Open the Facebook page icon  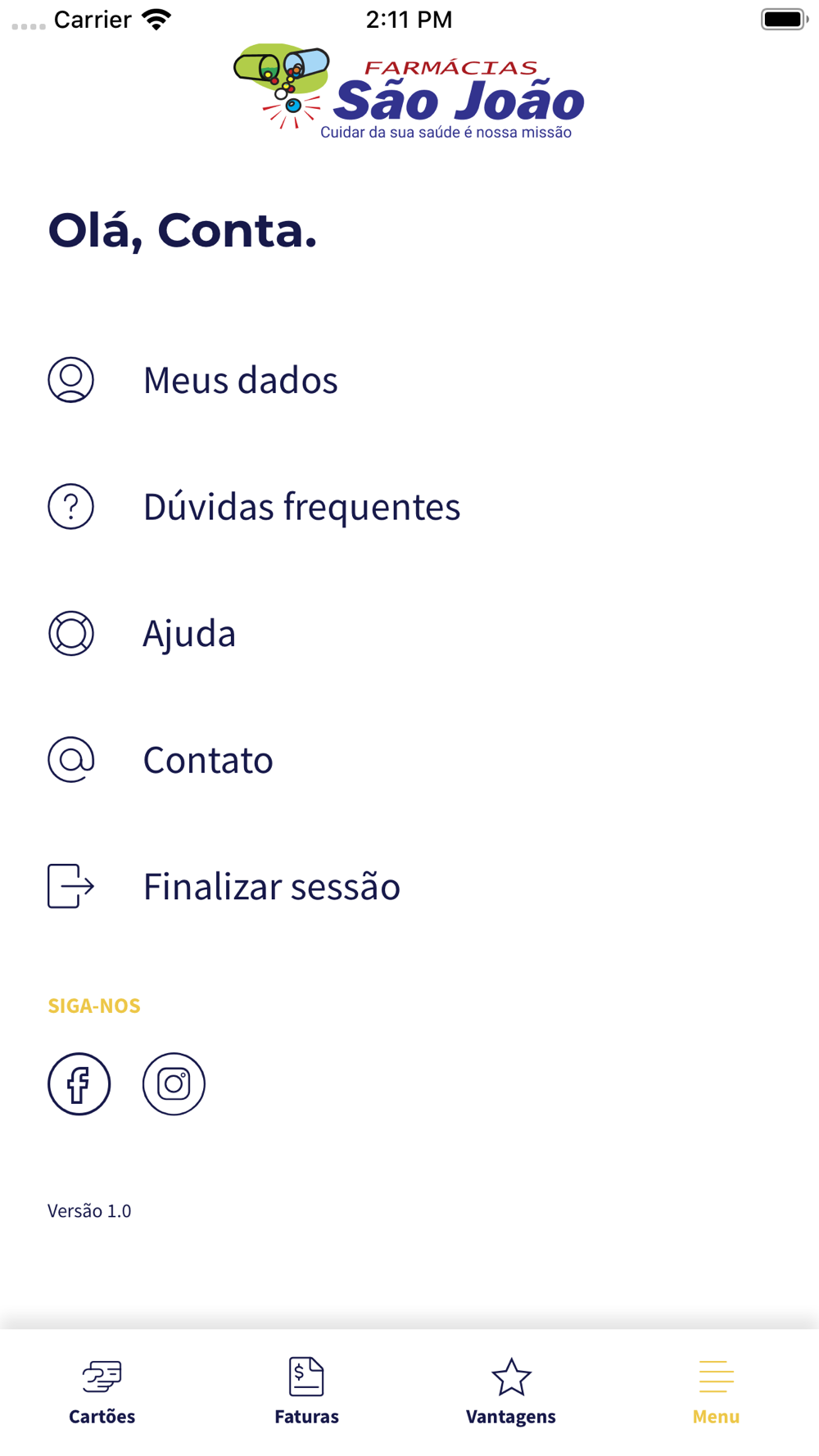[x=79, y=1083]
